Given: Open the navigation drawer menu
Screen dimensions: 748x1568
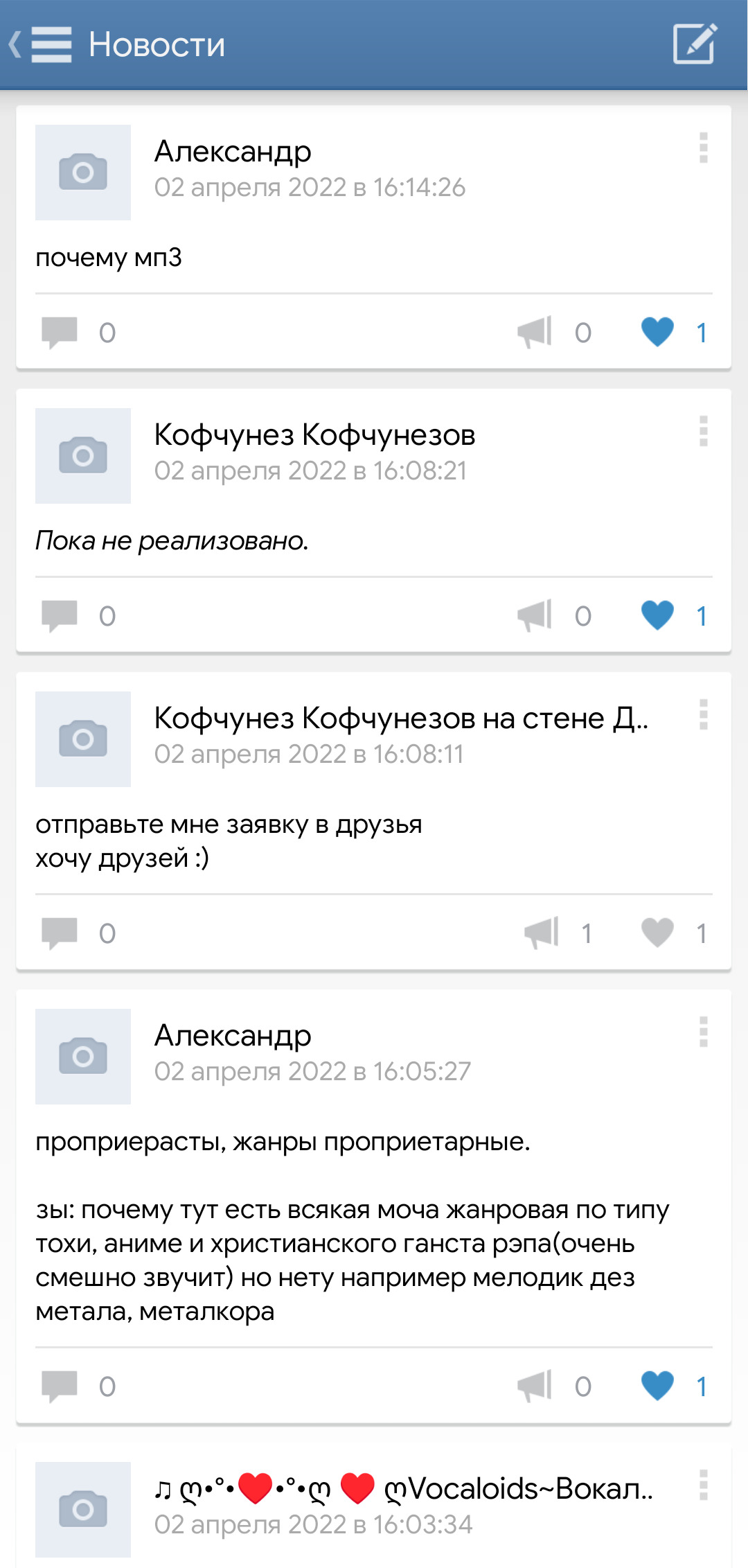Looking at the screenshot, I should (51, 45).
